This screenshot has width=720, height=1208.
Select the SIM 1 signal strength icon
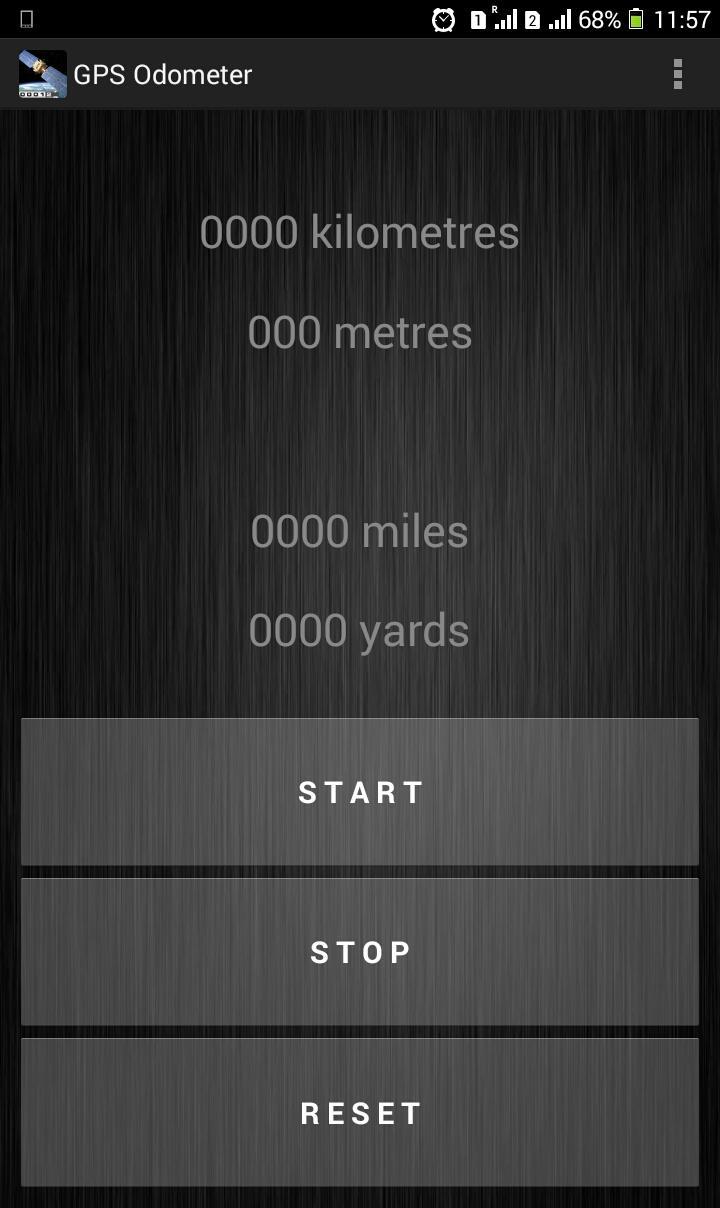tap(507, 19)
